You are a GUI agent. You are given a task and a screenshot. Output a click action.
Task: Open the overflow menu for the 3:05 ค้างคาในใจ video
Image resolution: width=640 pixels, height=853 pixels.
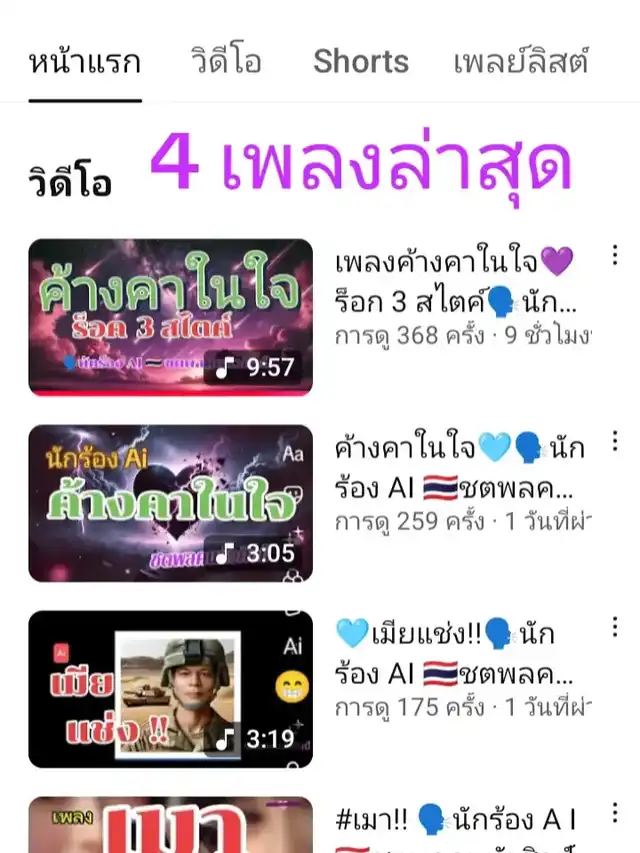615,442
